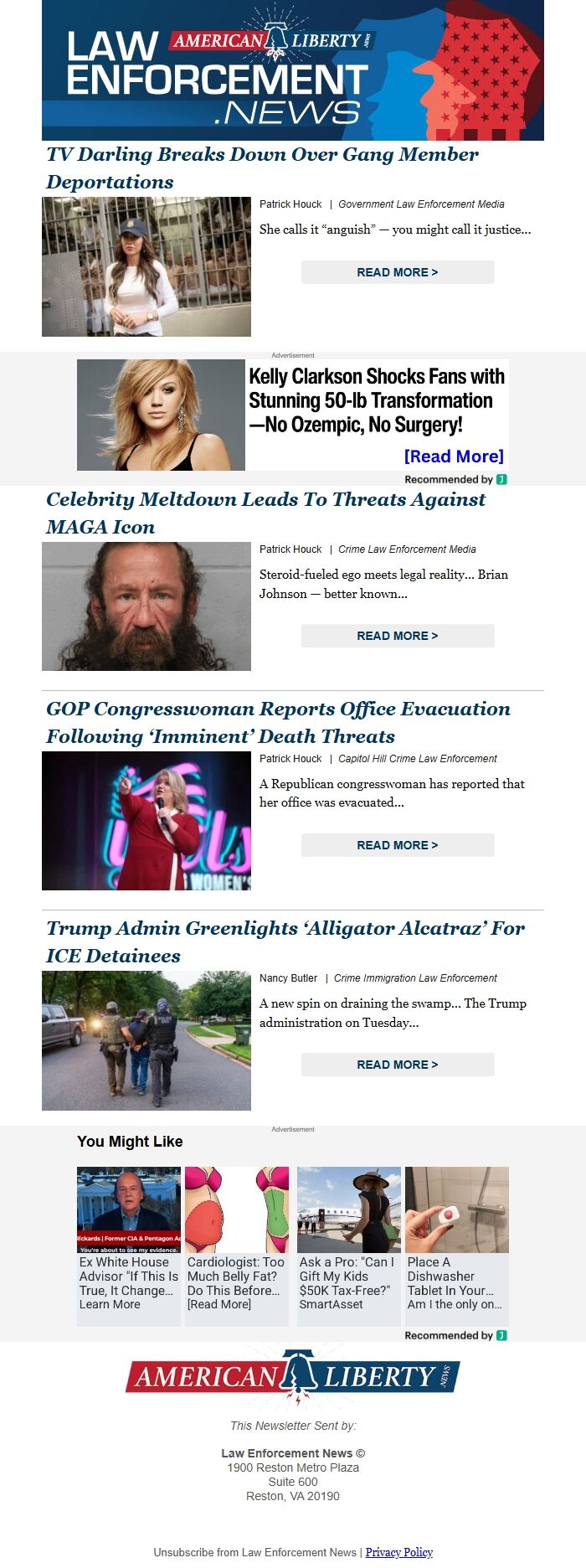Open the dishwasher tablet ad
Image resolution: width=586 pixels, height=1568 pixels.
pos(457,1245)
